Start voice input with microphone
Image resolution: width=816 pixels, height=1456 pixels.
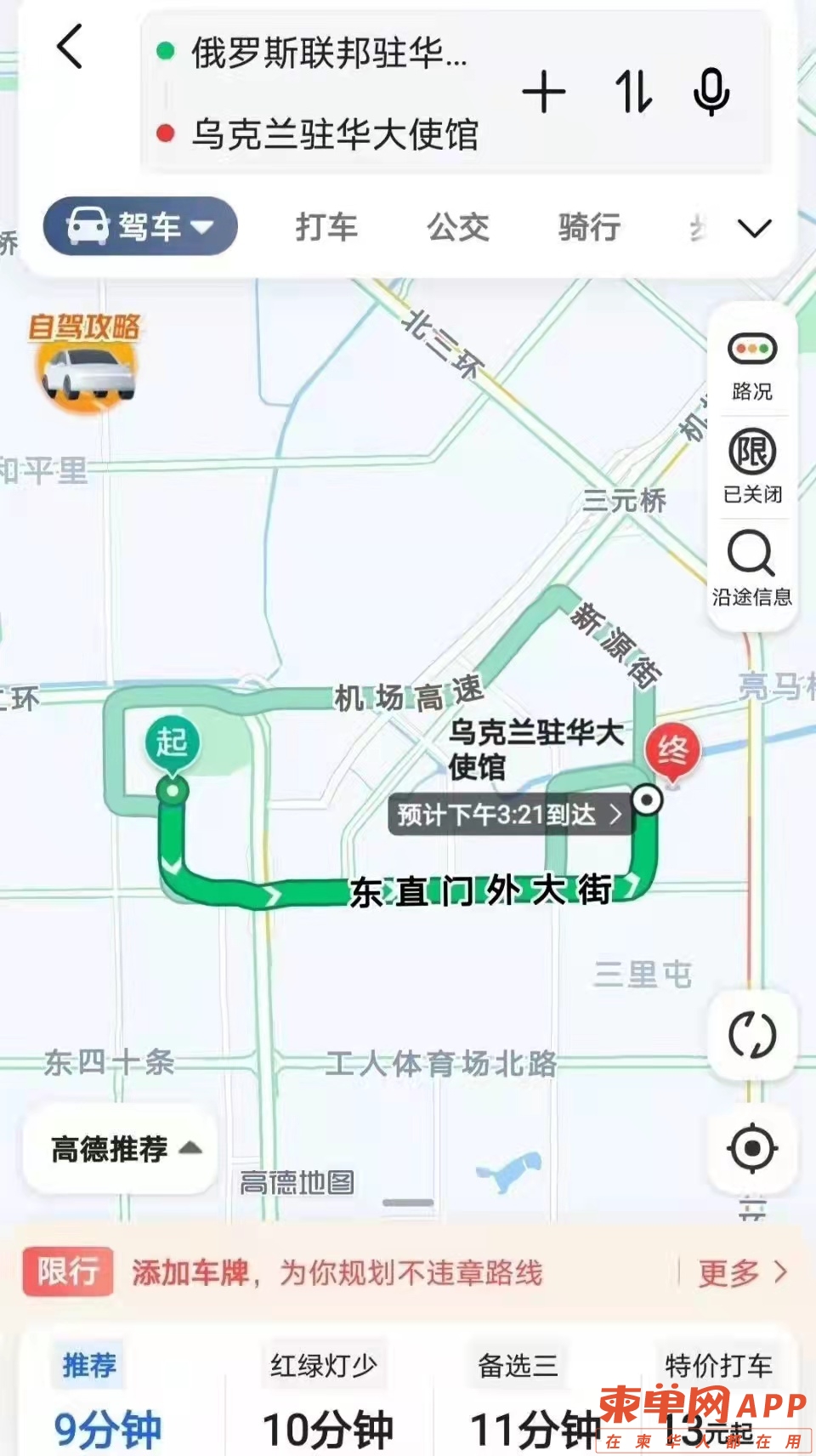711,92
